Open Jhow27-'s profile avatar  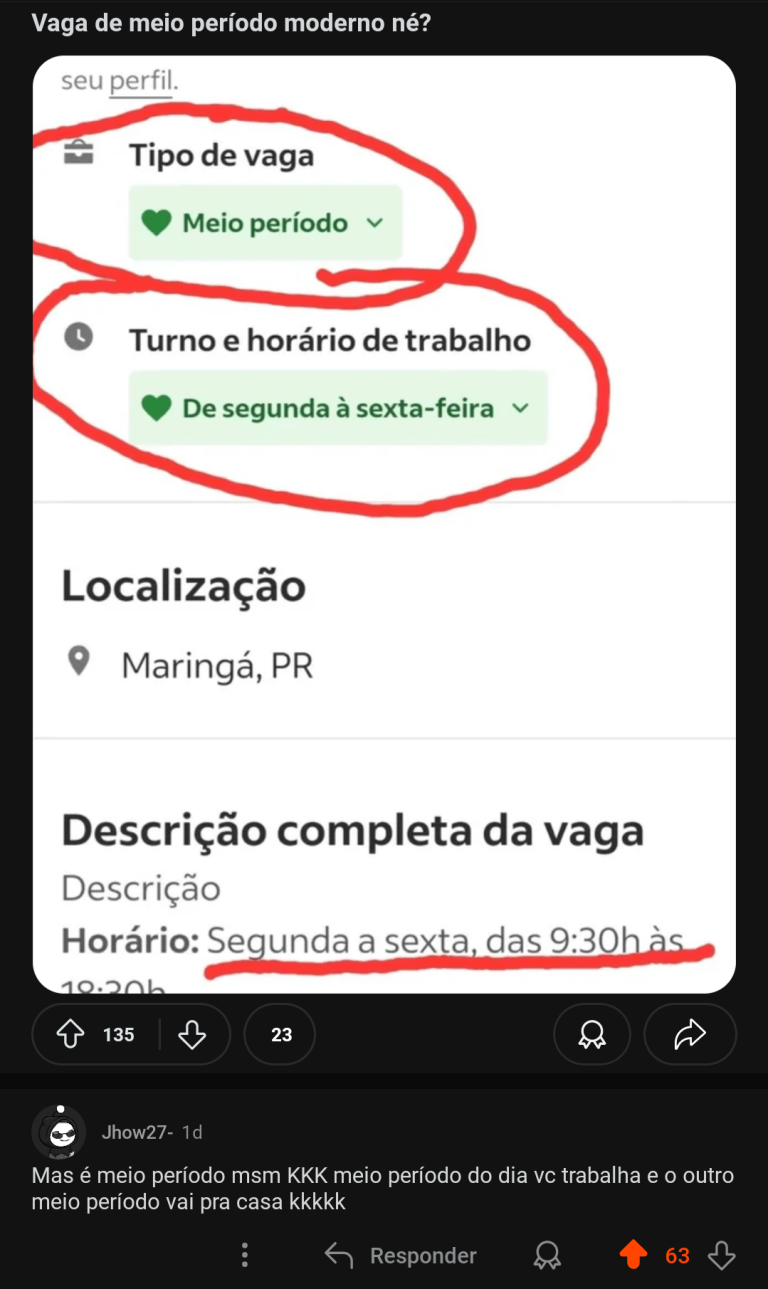point(59,1132)
